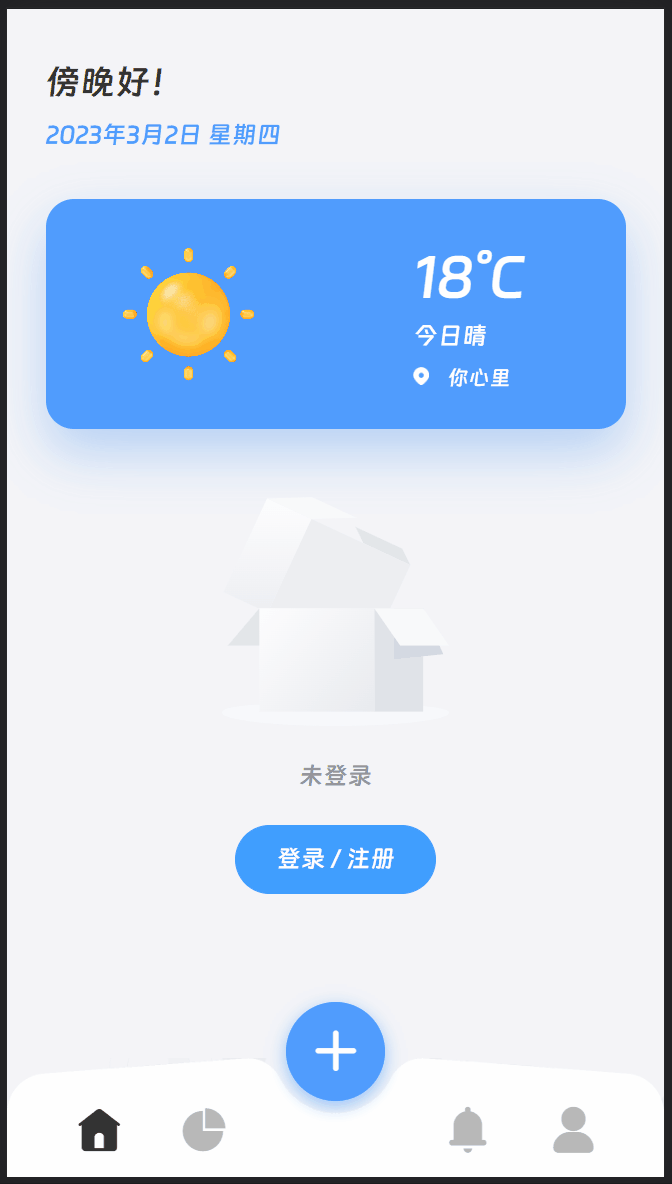Tap the 登录 / 注册 button
Viewport: 672px width, 1184px height.
point(335,859)
